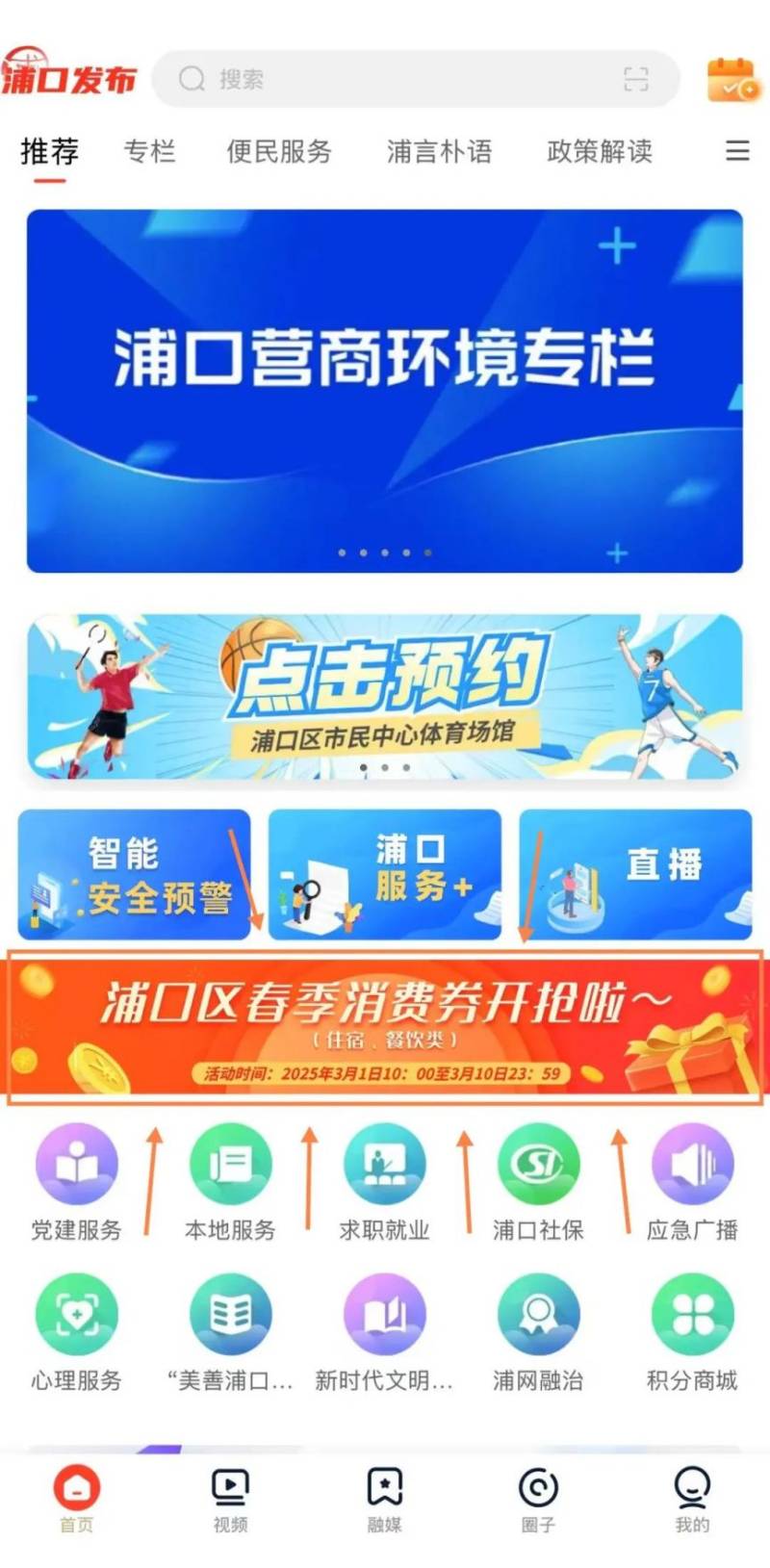This screenshot has width=770, height=1568.
Task: Open the 春季消费券 coupon banner
Action: (385, 1028)
